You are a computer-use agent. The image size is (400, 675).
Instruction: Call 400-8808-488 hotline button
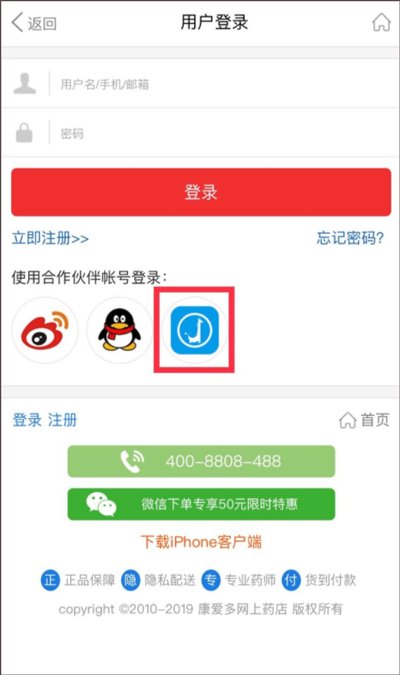click(x=201, y=461)
